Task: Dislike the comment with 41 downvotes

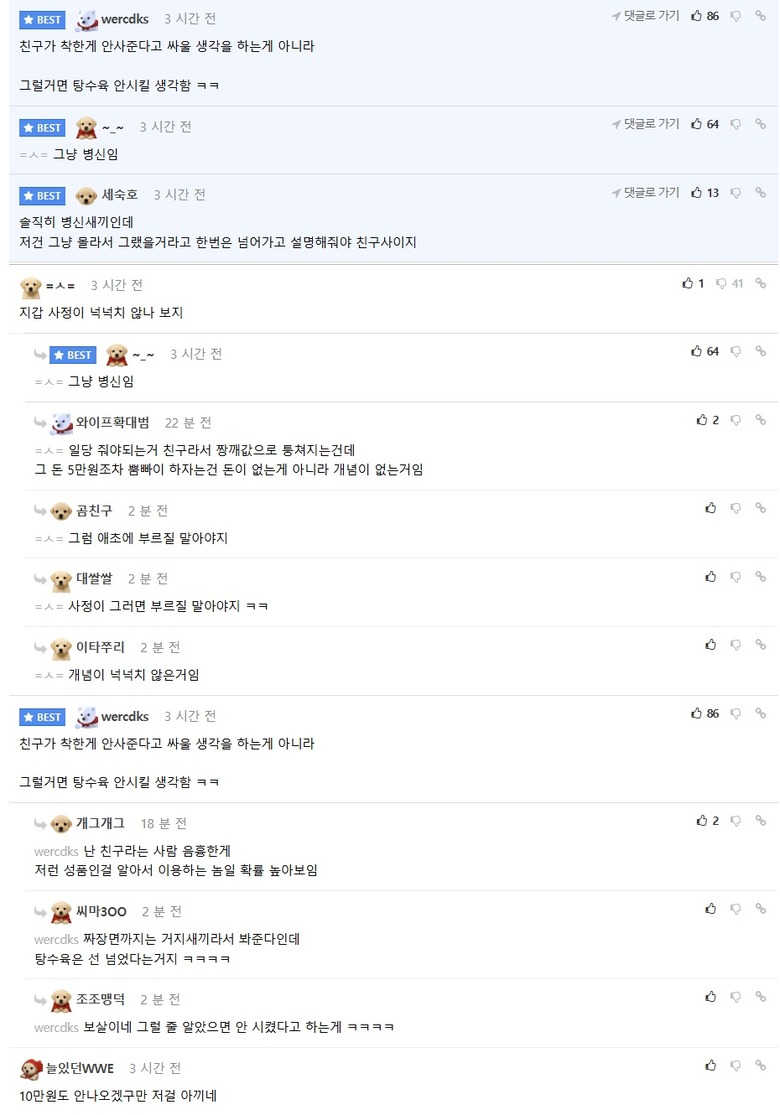Action: point(722,284)
